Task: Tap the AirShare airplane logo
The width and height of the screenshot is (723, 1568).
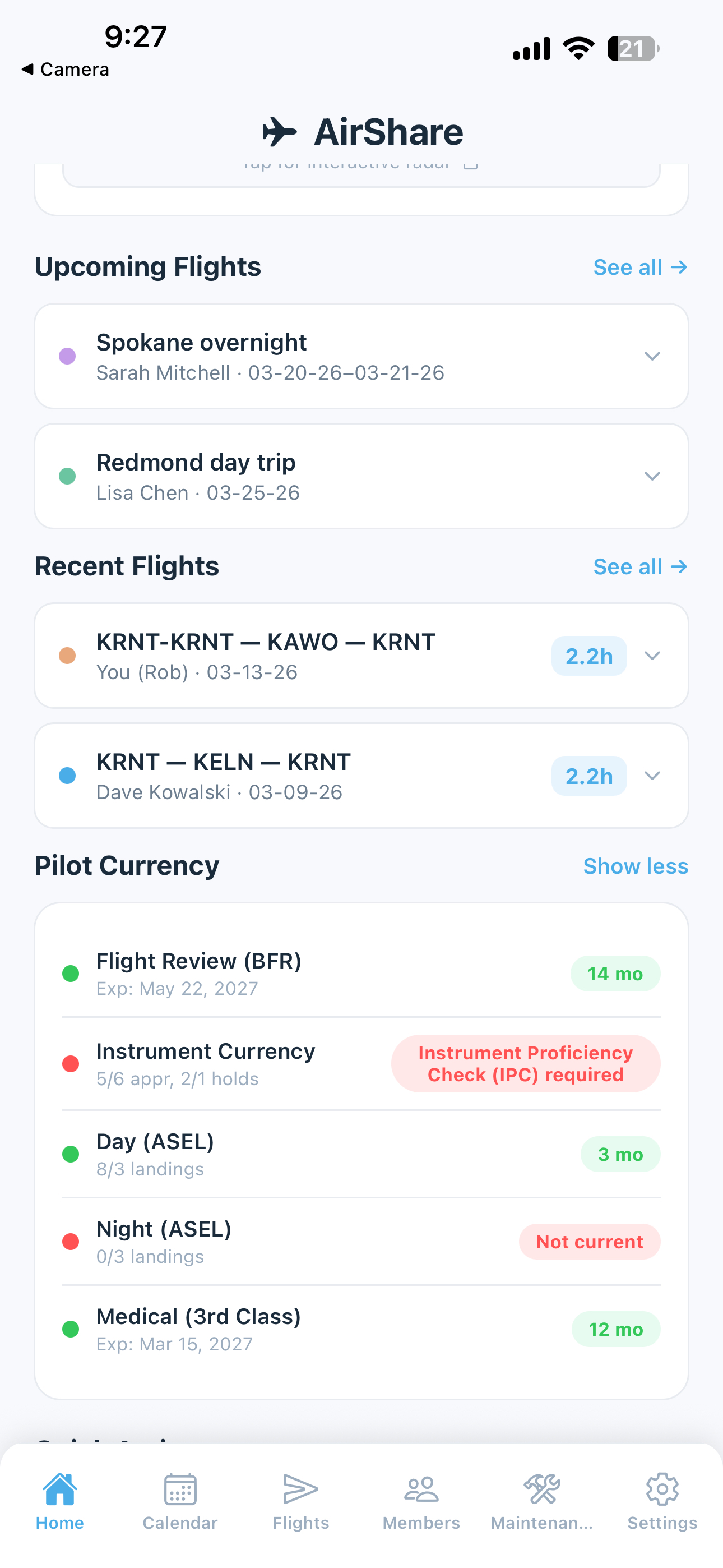Action: click(x=279, y=131)
